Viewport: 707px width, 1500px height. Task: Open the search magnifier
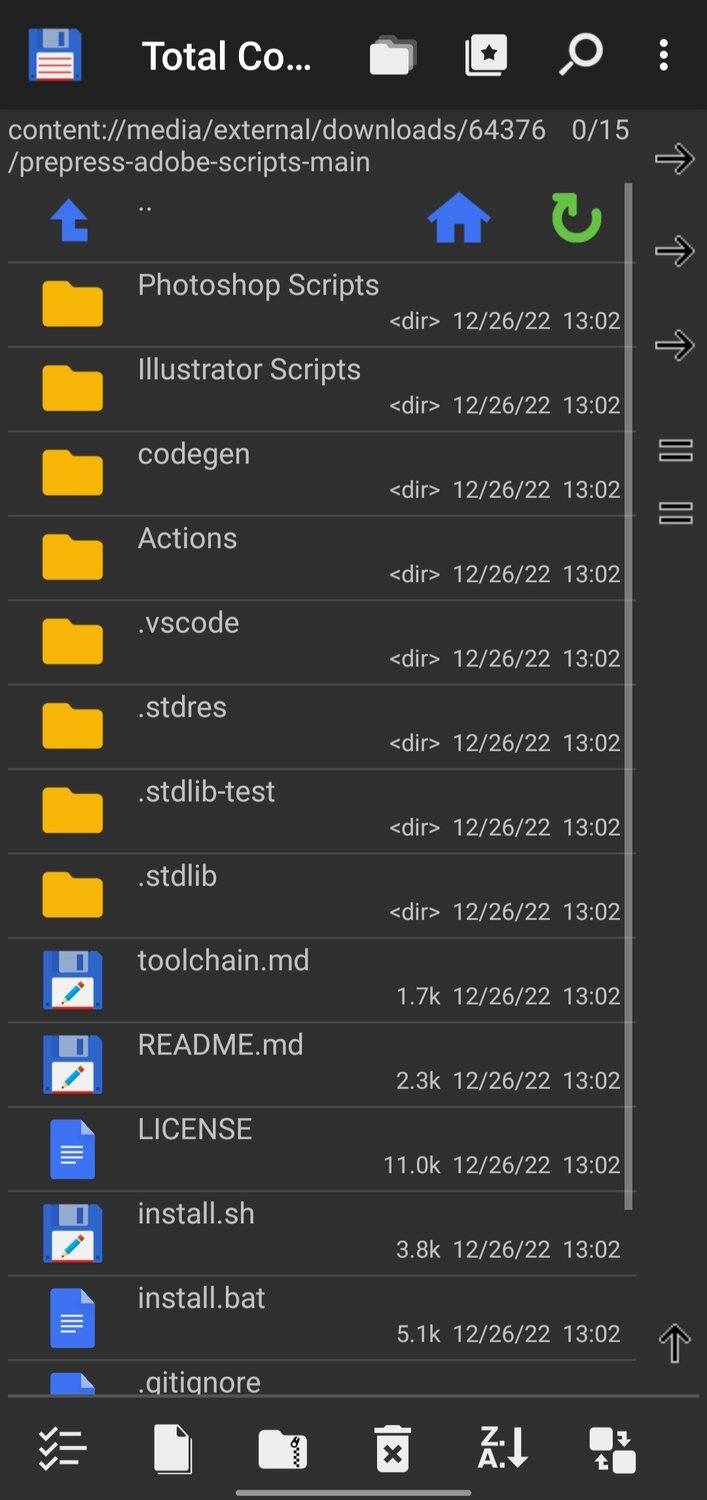pos(579,55)
